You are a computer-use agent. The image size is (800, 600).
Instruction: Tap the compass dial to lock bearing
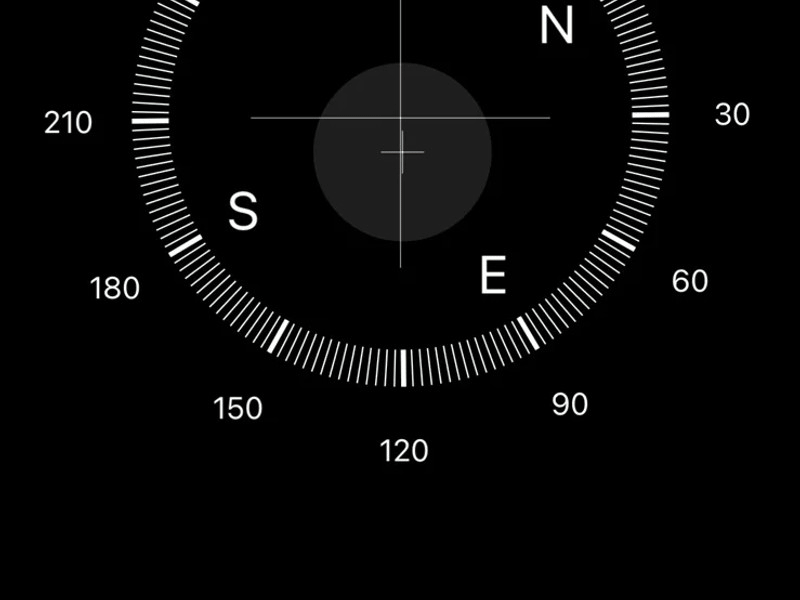[x=400, y=118]
